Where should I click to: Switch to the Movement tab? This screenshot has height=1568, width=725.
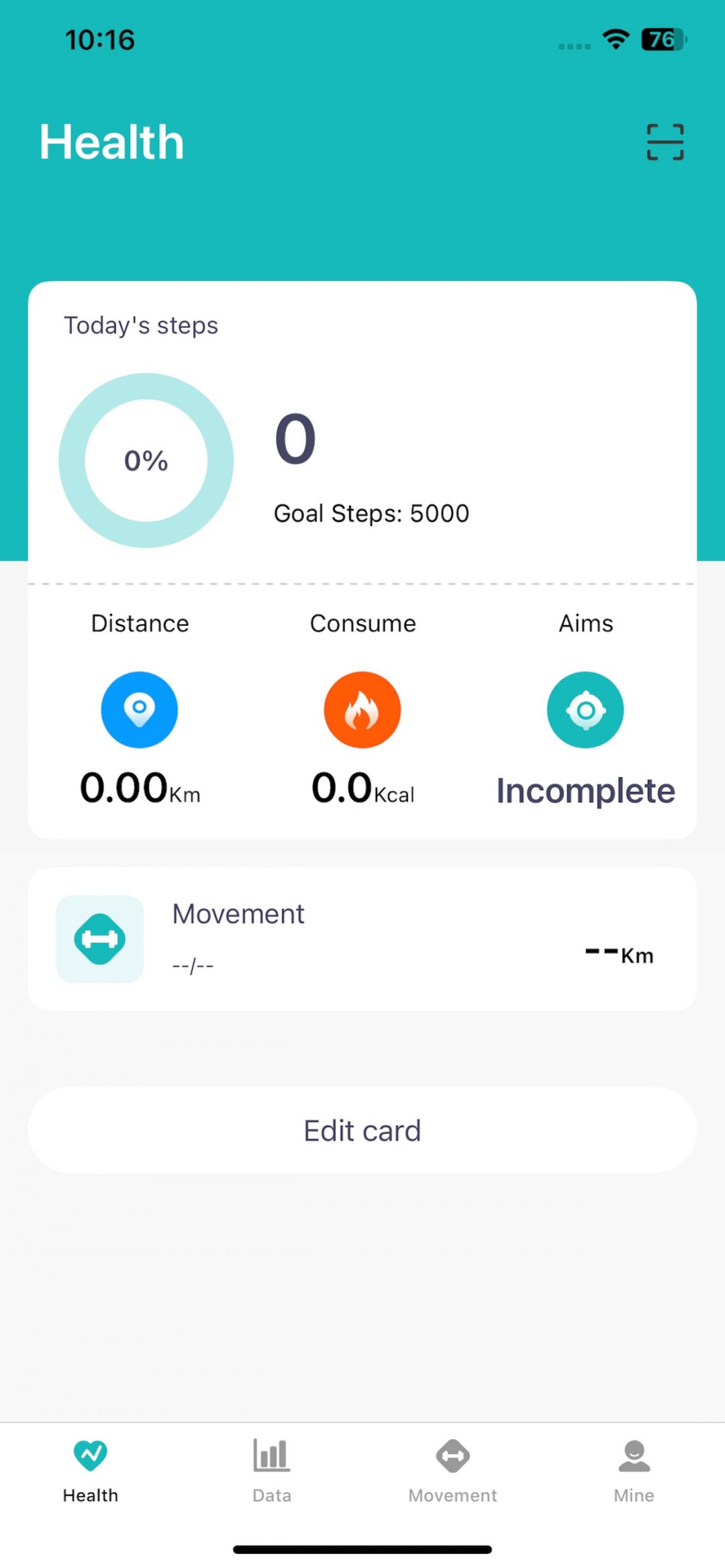[x=453, y=1469]
